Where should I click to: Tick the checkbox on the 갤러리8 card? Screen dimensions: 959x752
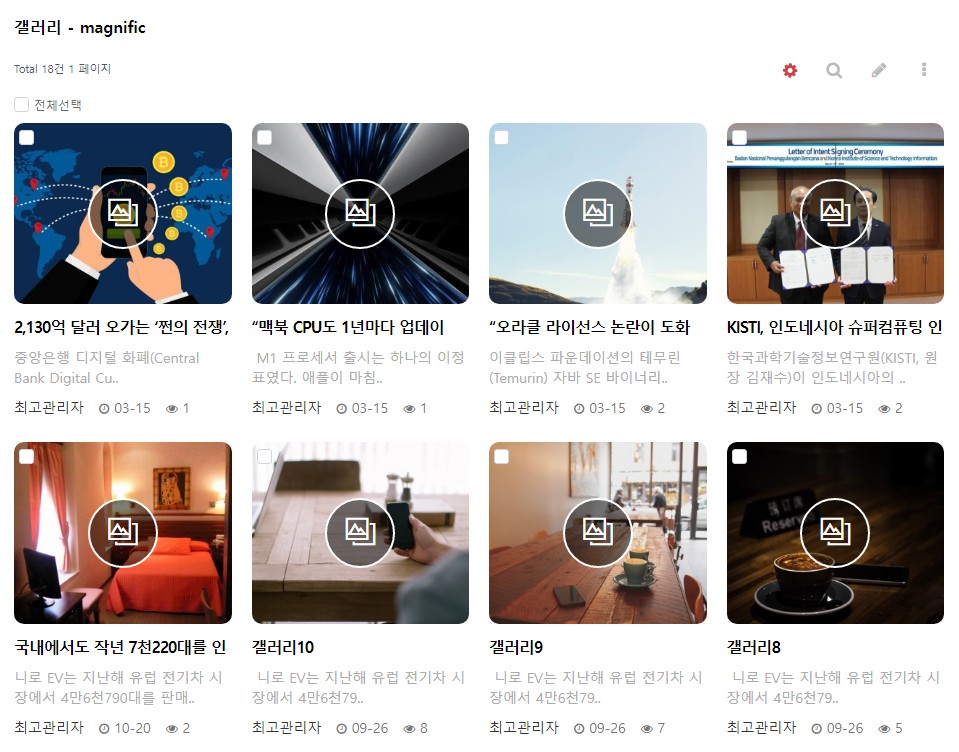point(739,457)
